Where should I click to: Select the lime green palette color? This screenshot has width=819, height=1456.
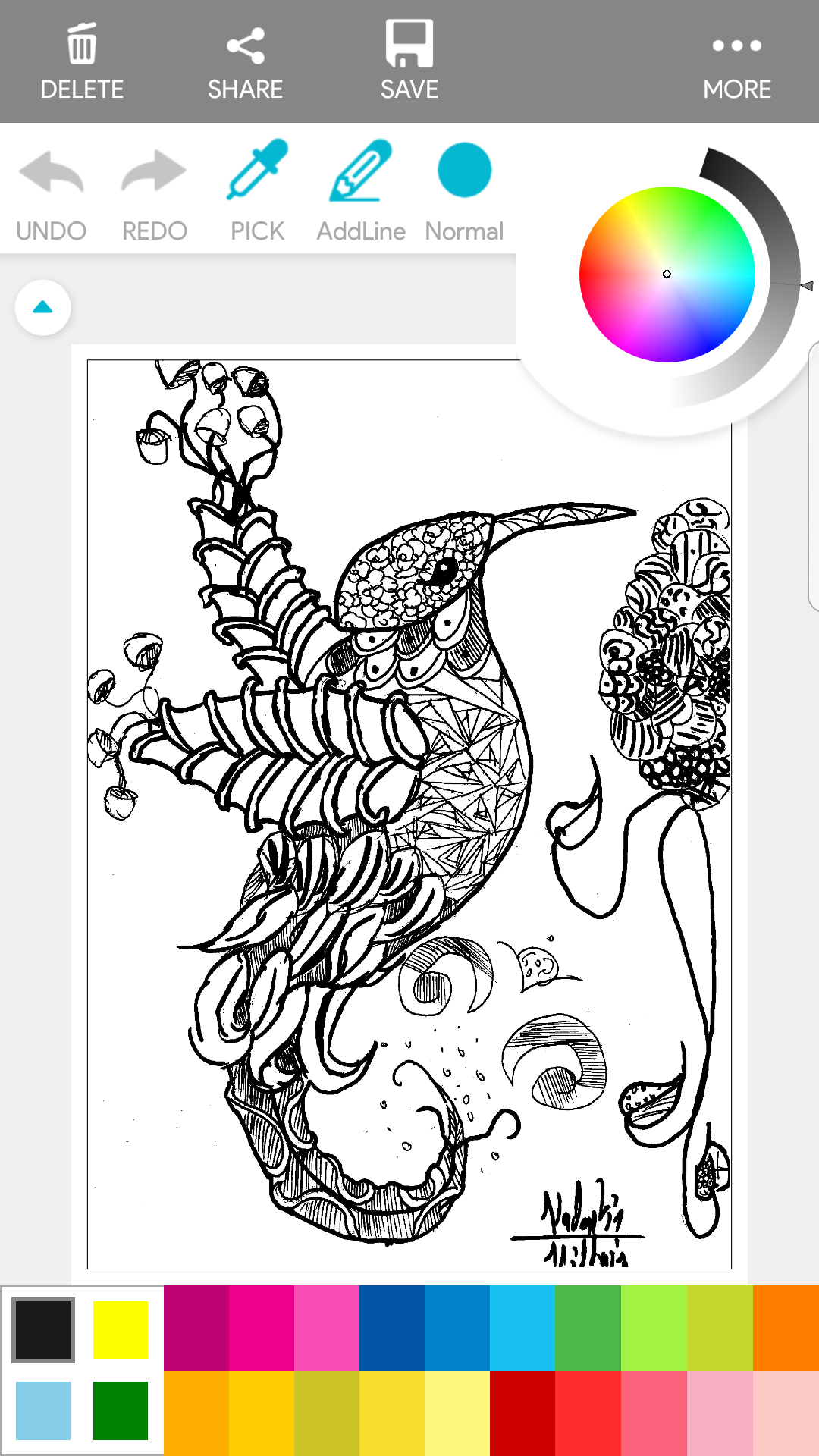coord(654,1328)
